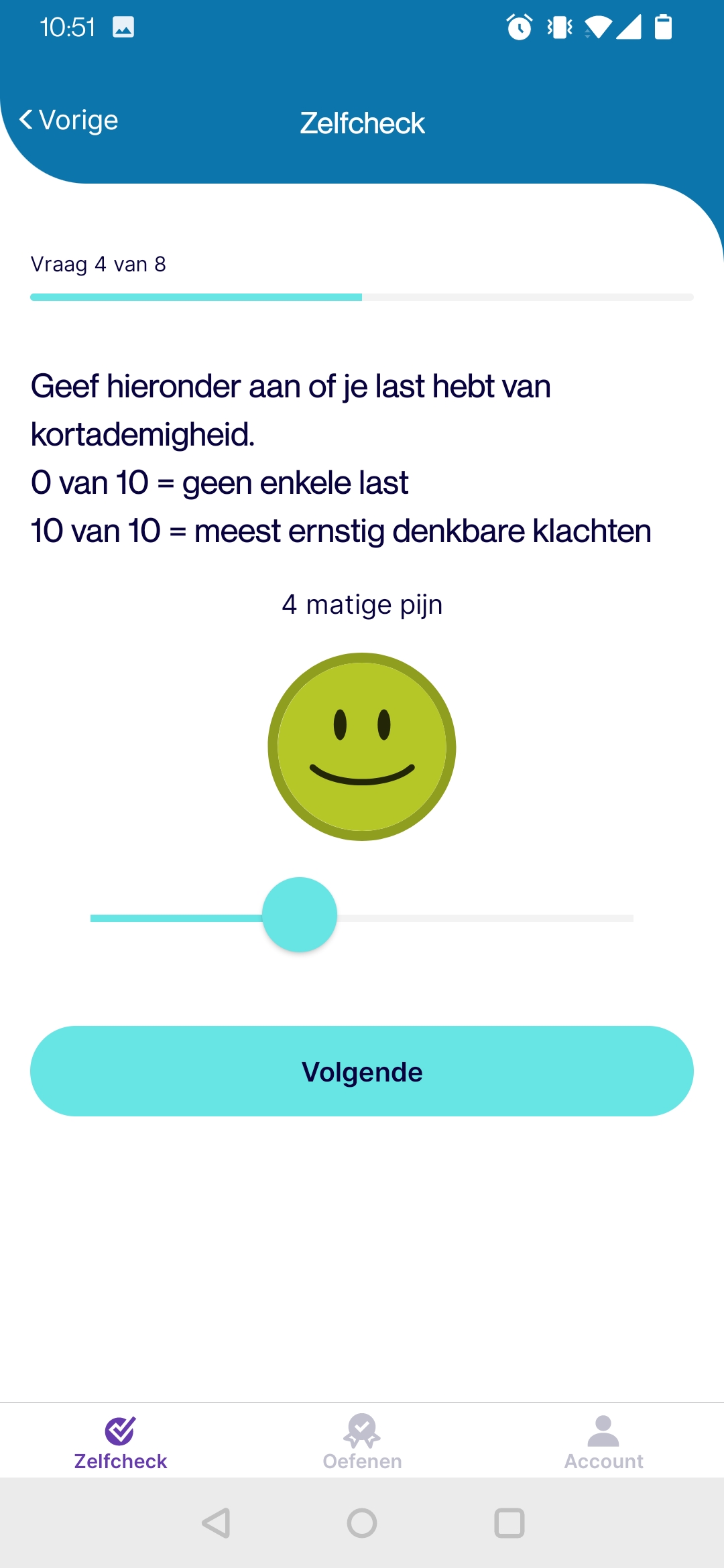This screenshot has height=1568, width=724.
Task: Click the image notification icon in status bar
Action: click(124, 27)
